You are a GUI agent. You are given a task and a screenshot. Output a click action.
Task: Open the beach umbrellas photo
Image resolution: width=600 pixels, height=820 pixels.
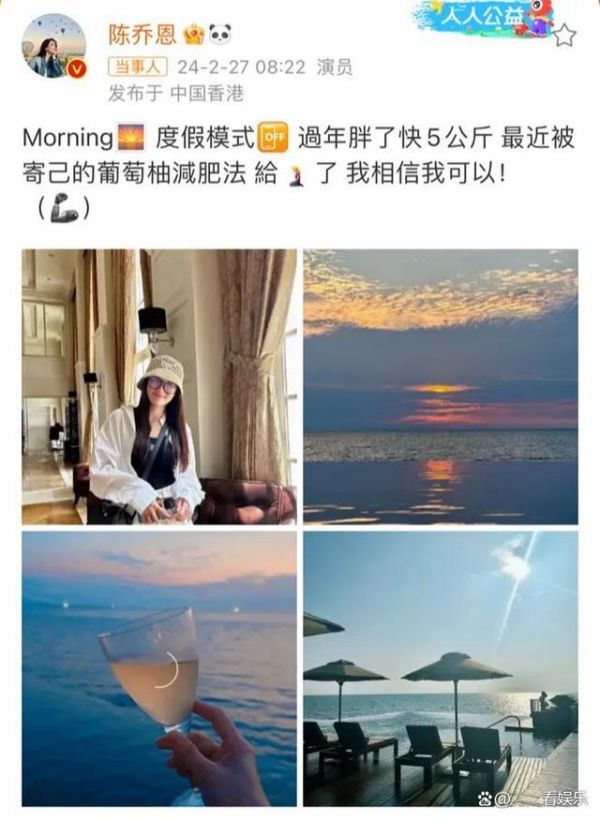point(440,668)
